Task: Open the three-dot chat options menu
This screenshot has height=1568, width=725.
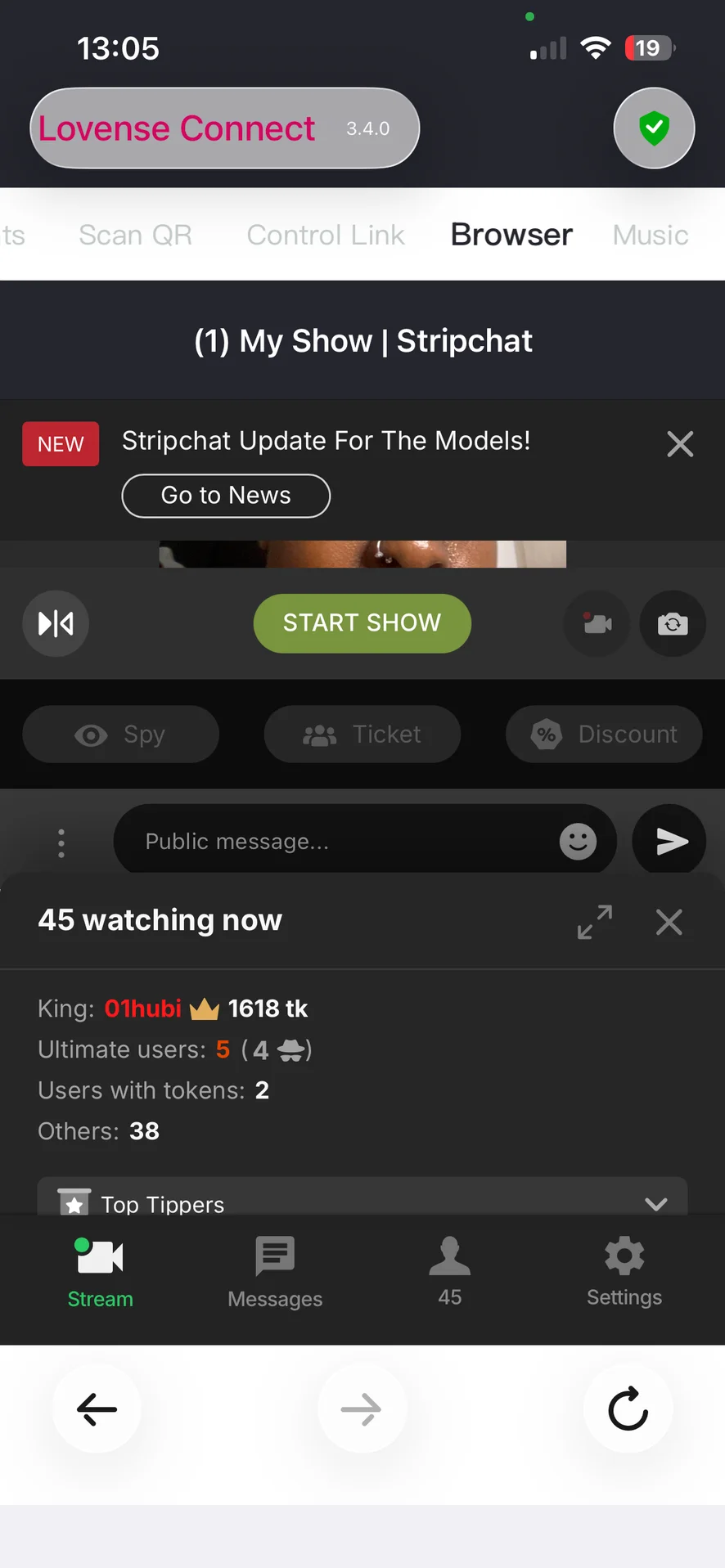Action: 61,842
